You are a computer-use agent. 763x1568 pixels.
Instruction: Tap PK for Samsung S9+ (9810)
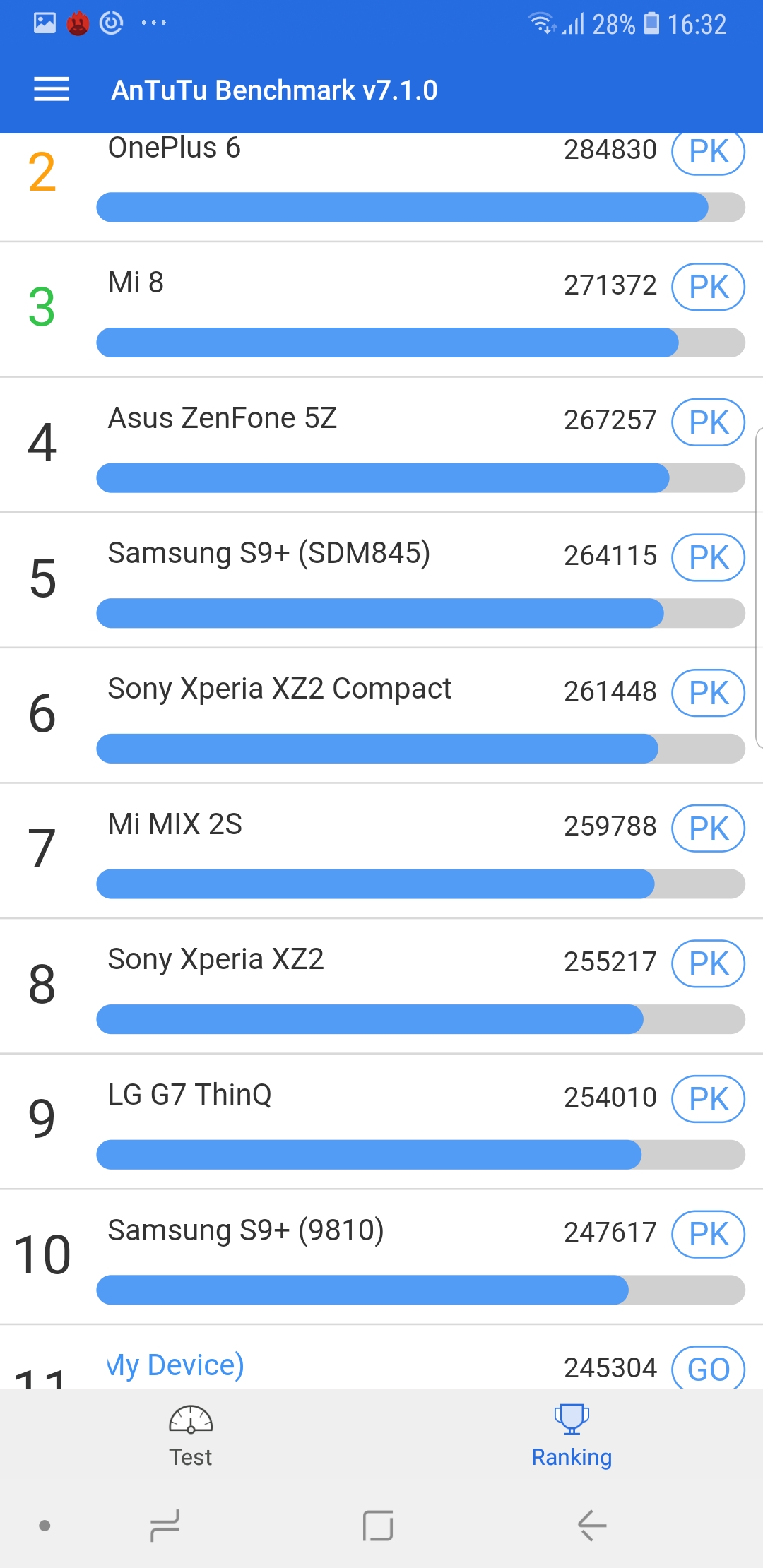tap(708, 1234)
